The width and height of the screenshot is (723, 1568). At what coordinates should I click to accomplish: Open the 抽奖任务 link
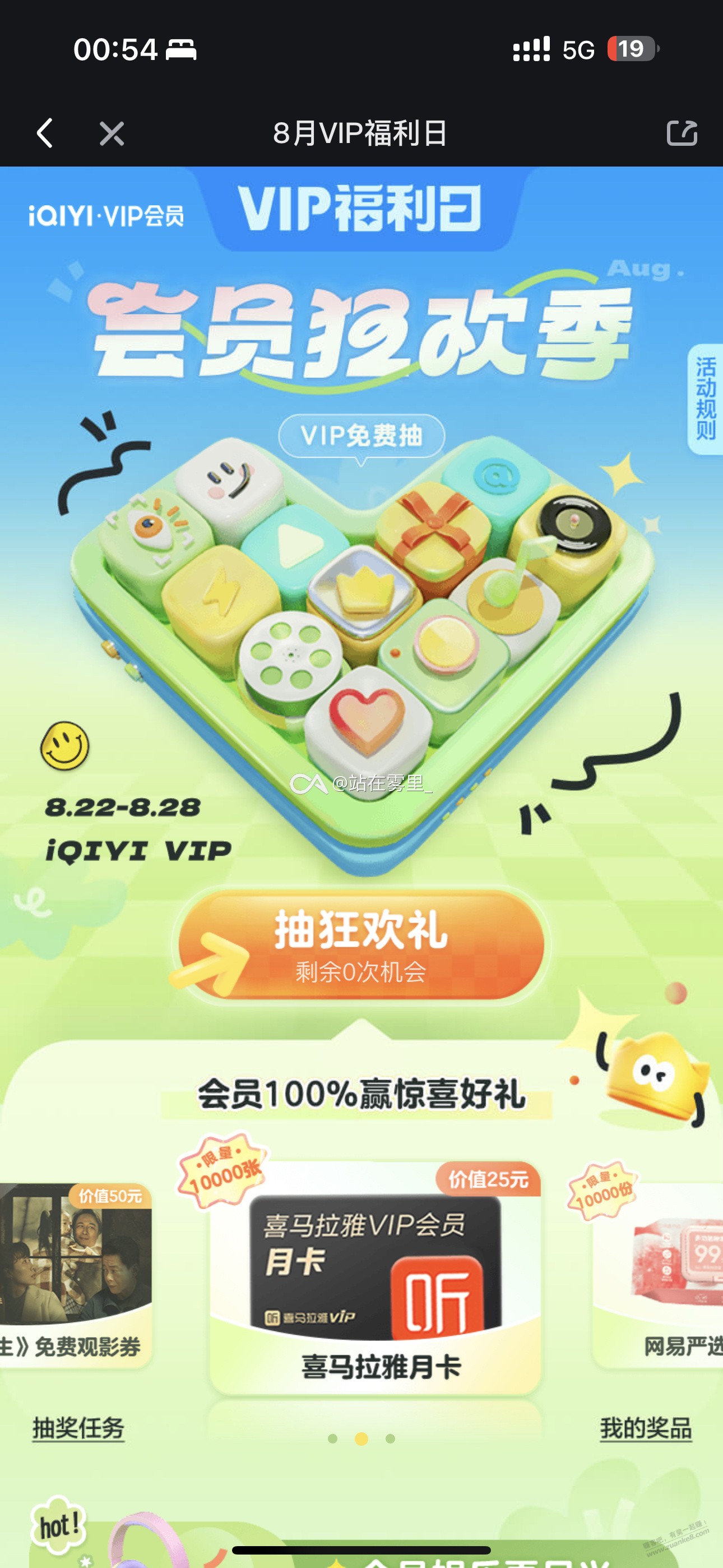(x=78, y=1428)
